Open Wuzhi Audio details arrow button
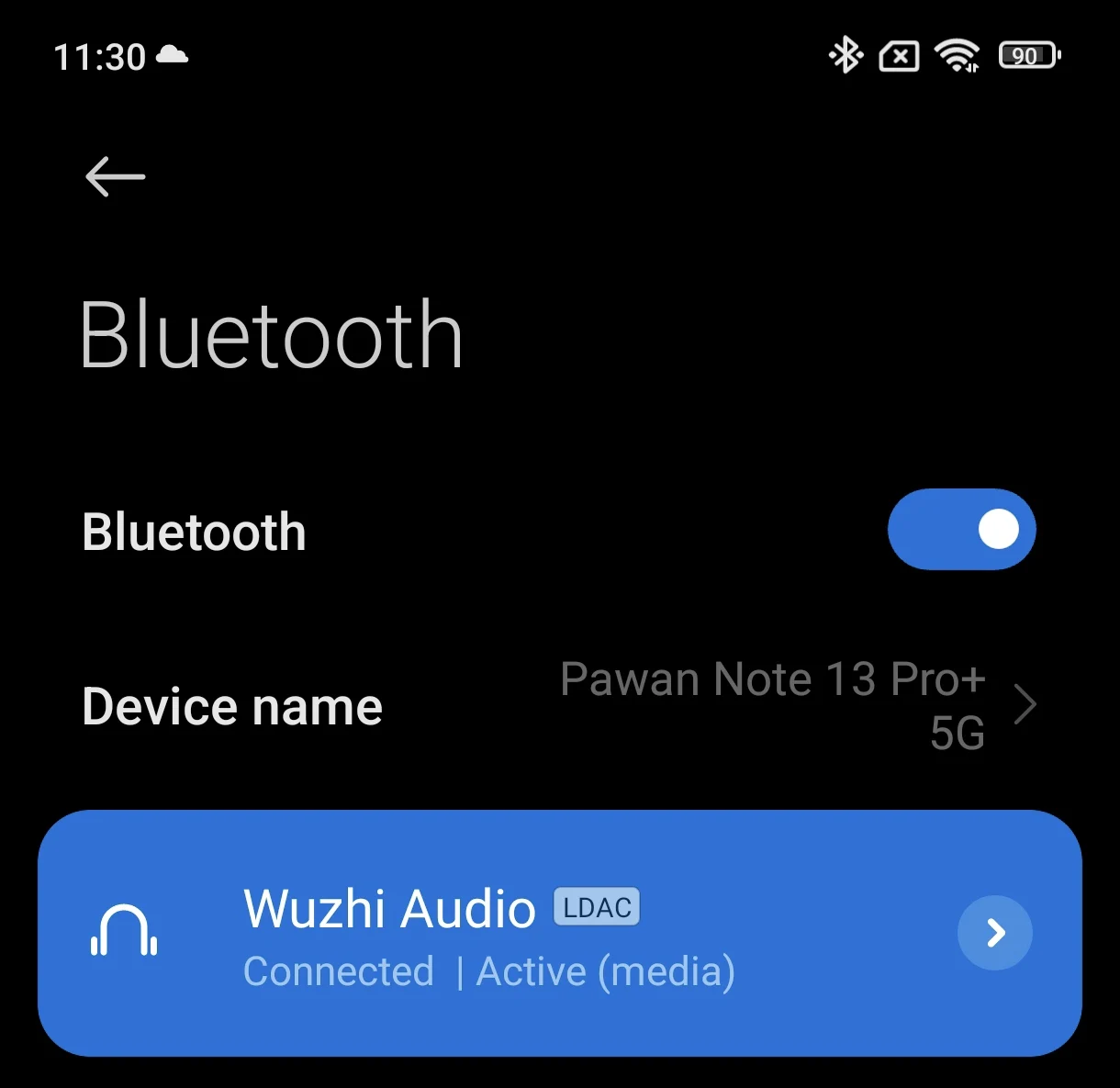This screenshot has width=1120, height=1088. point(995,933)
